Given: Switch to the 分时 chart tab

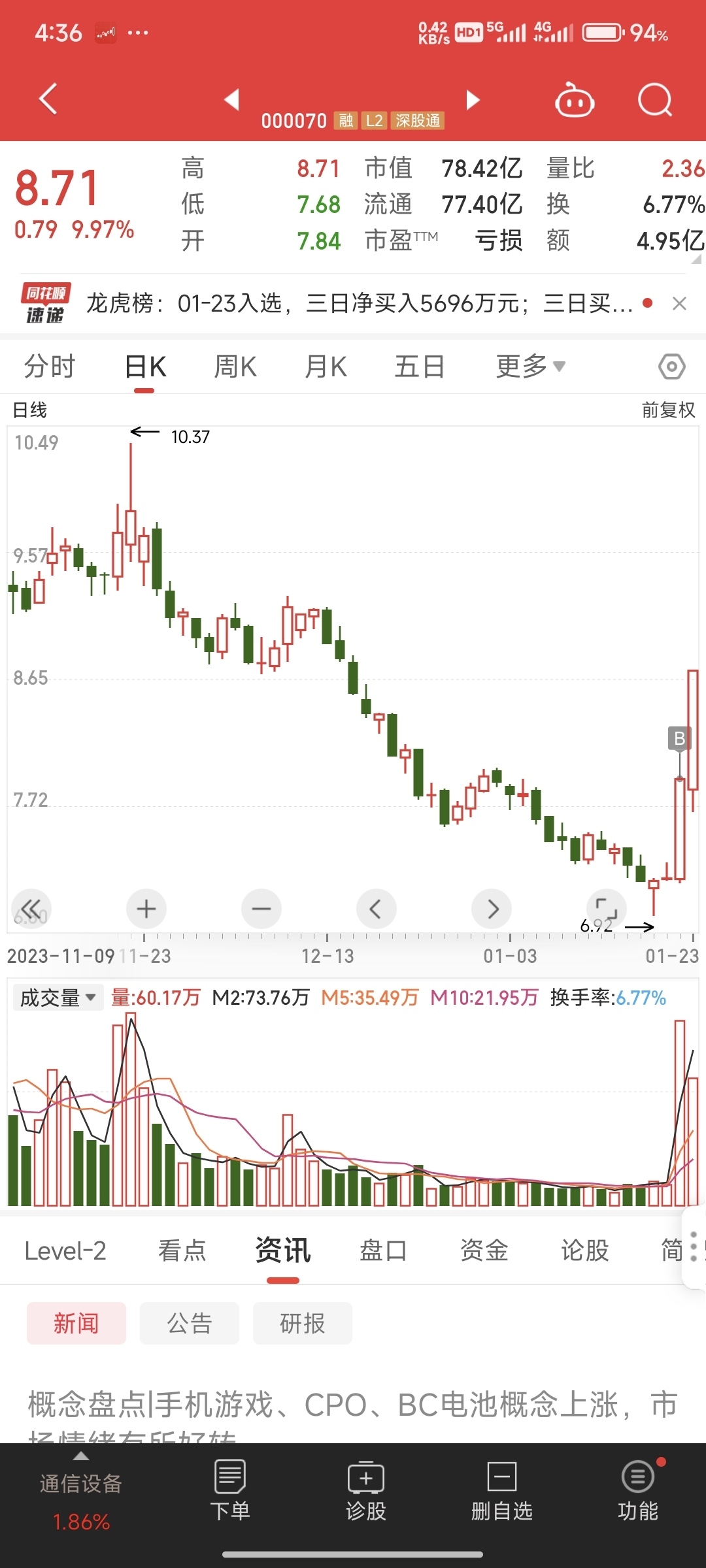Looking at the screenshot, I should 50,367.
